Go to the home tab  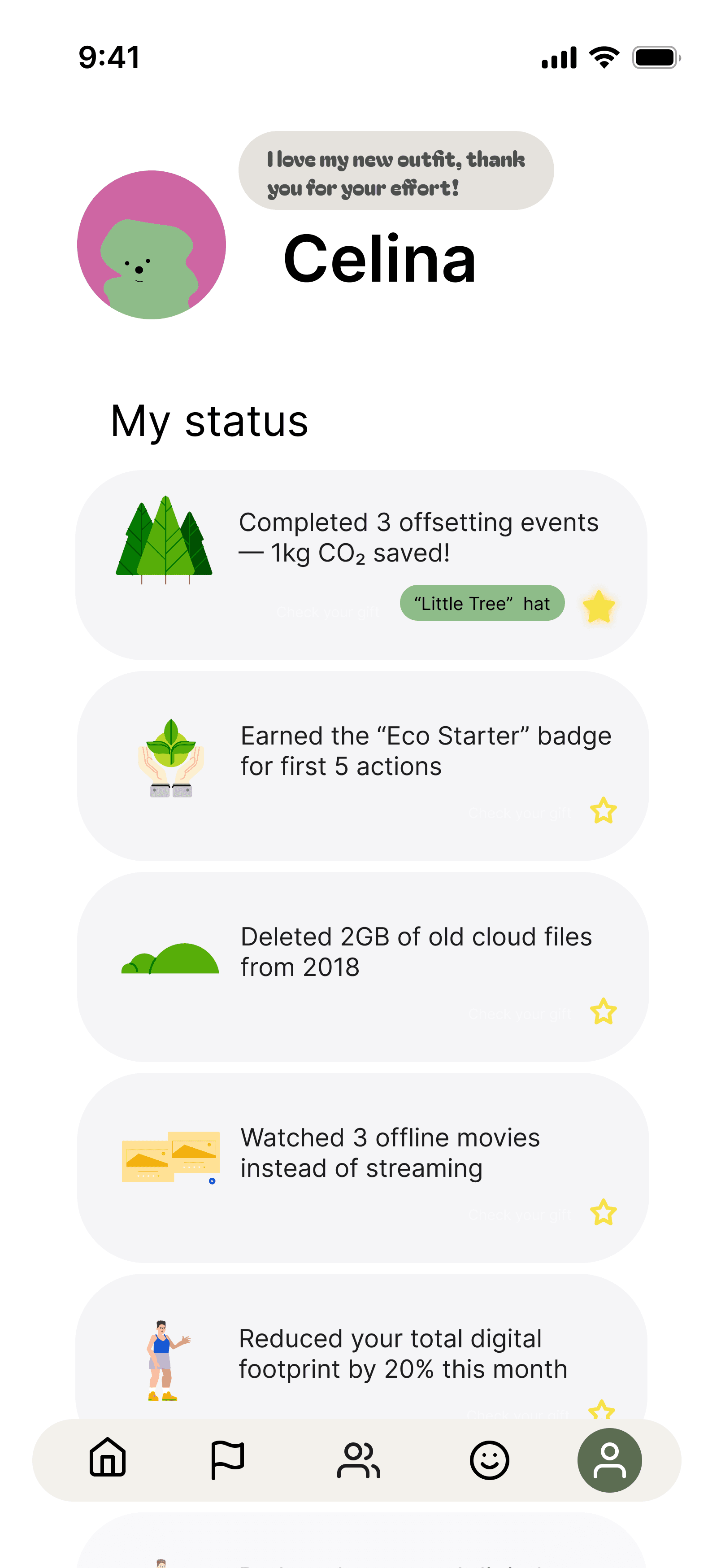point(108,1459)
